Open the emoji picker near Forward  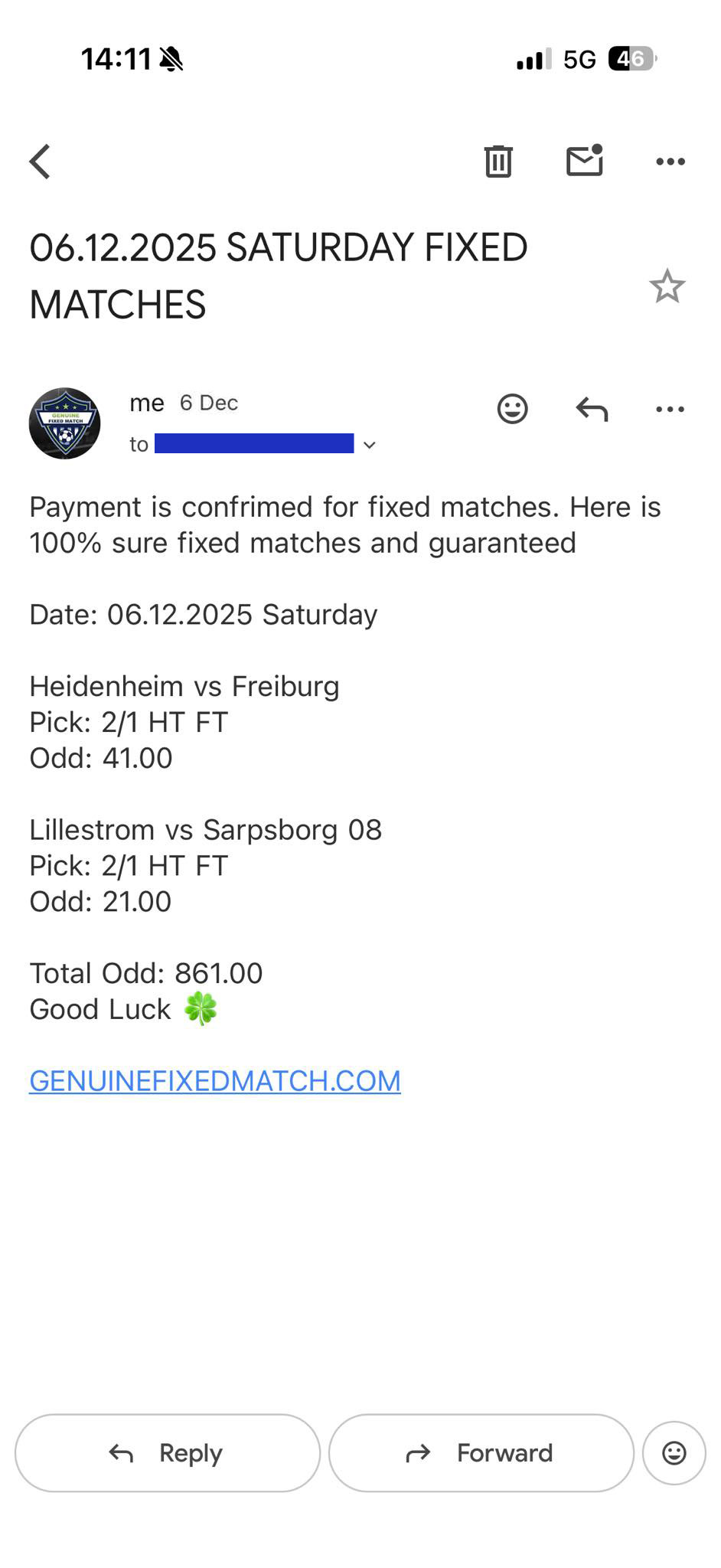pyautogui.click(x=673, y=1452)
